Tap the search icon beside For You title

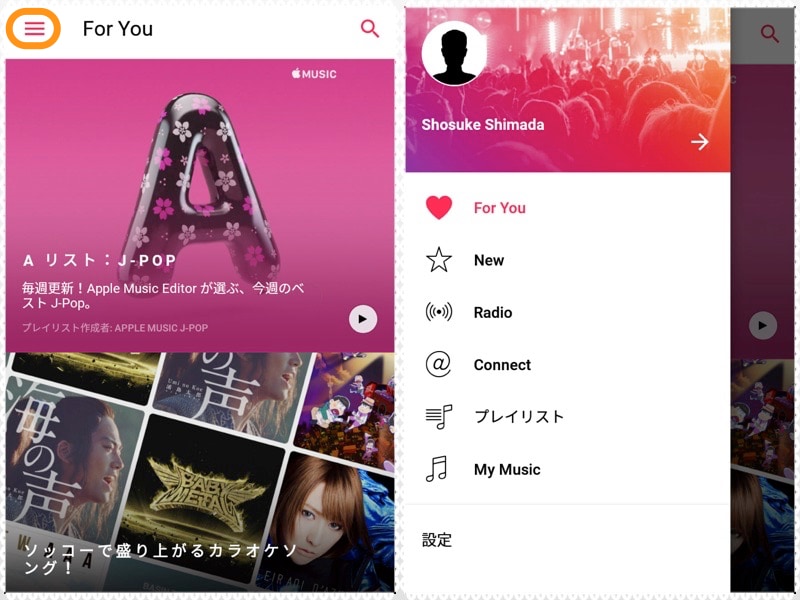pos(370,29)
